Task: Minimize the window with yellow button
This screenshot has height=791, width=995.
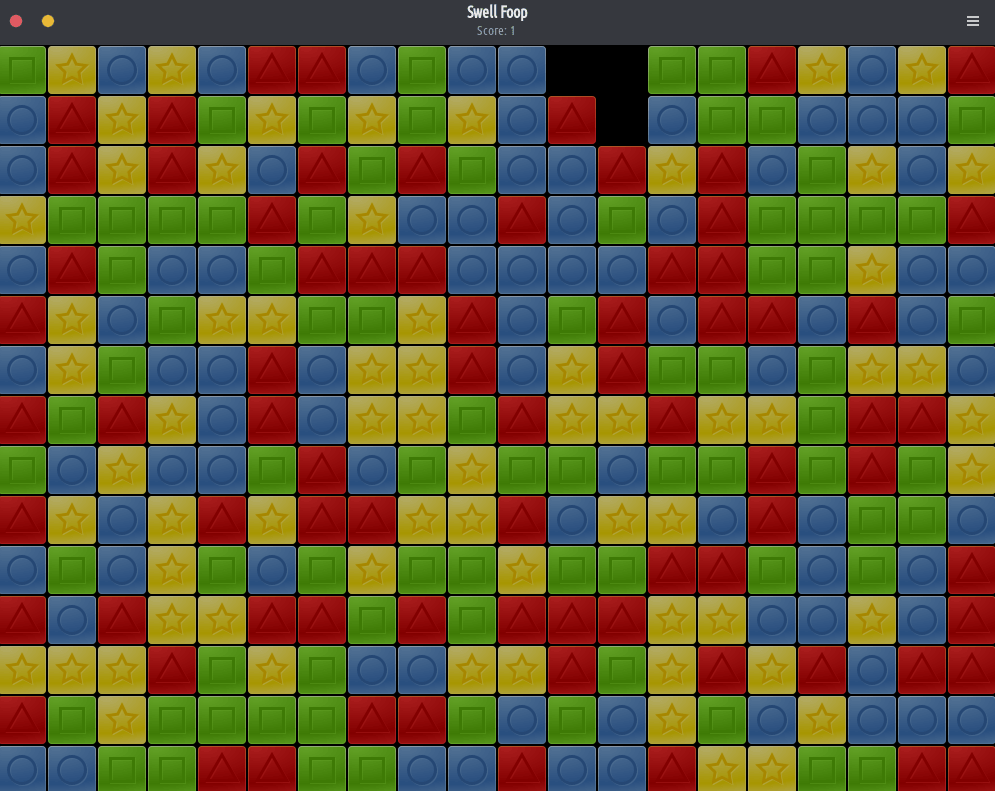Action: pyautogui.click(x=48, y=21)
